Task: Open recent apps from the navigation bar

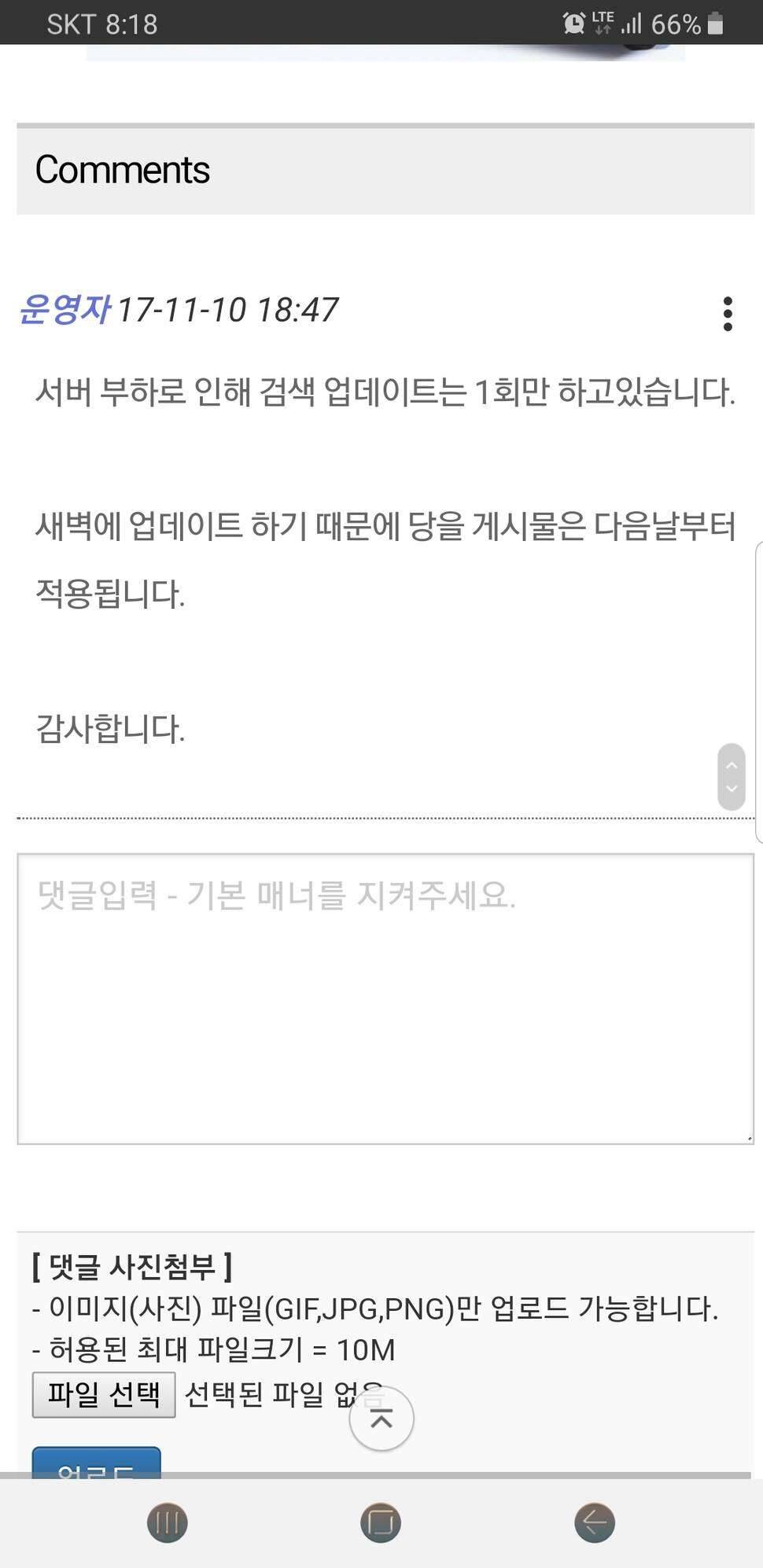Action: [x=168, y=1522]
